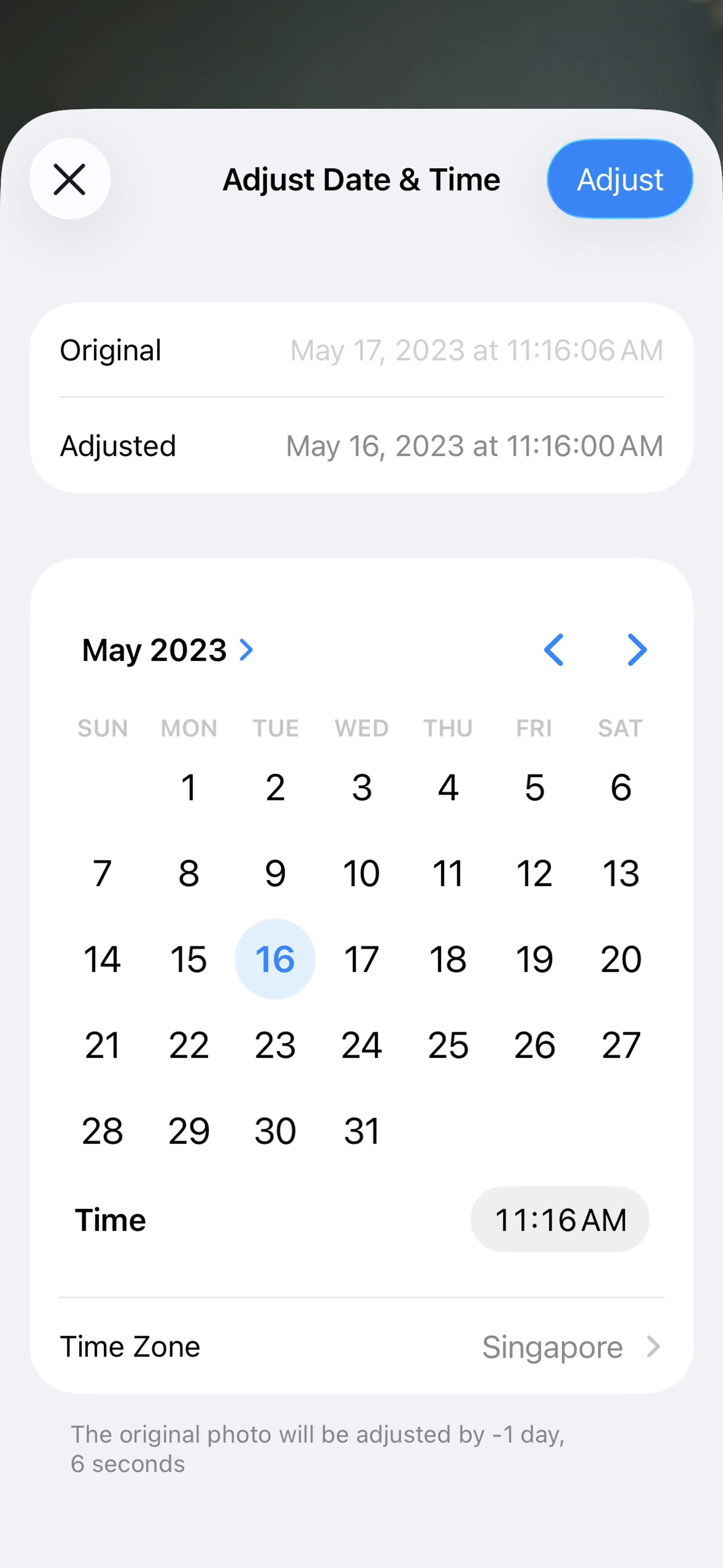The width and height of the screenshot is (723, 1568).
Task: Set the date to May 31
Action: [361, 1131]
